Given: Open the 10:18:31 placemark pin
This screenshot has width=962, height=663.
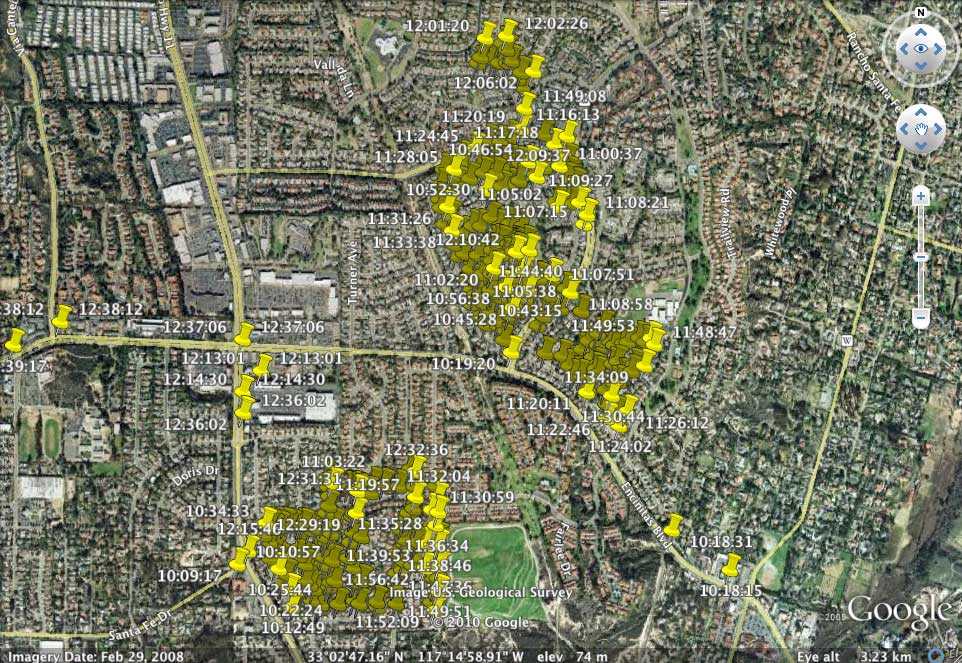Looking at the screenshot, I should pyautogui.click(x=674, y=525).
